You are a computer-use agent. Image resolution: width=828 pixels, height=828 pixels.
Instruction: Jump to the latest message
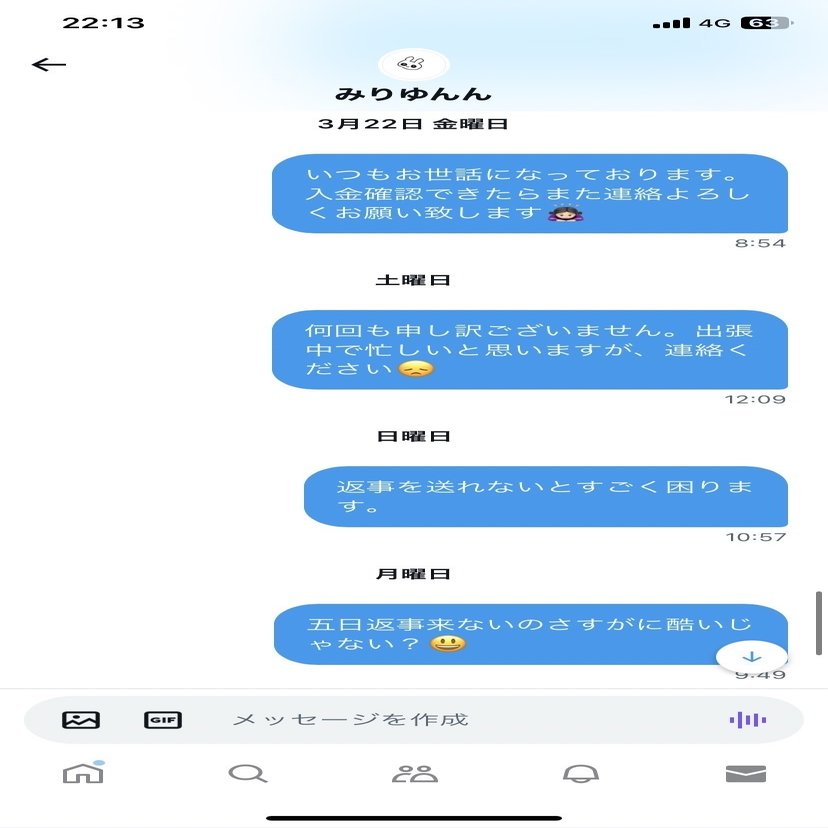(753, 657)
